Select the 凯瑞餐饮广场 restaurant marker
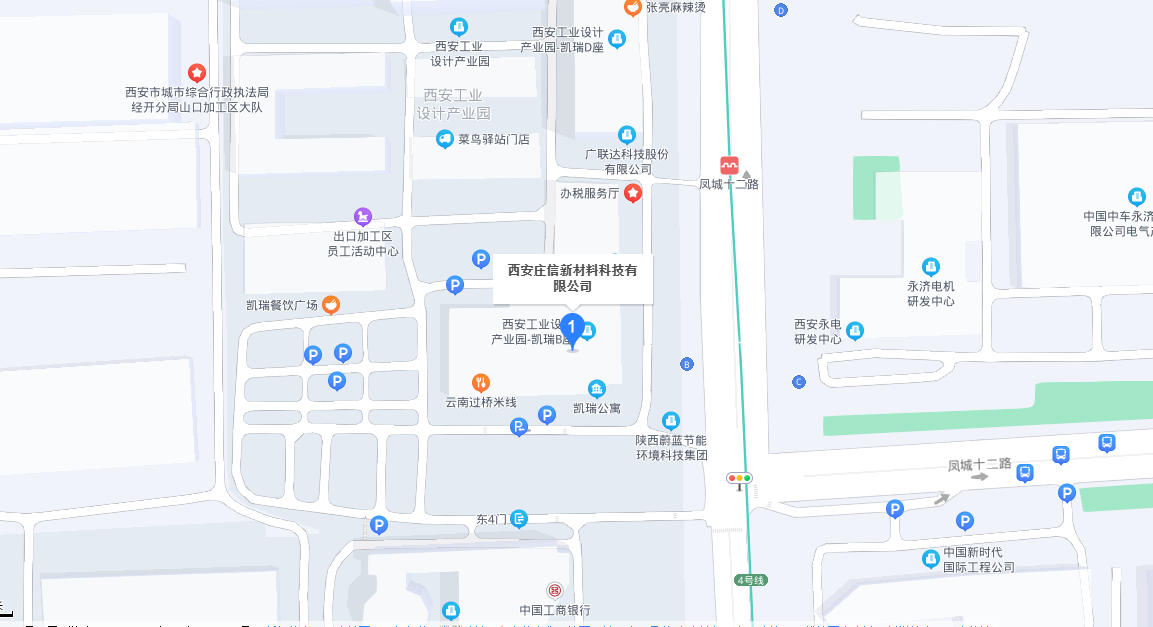 (x=330, y=304)
